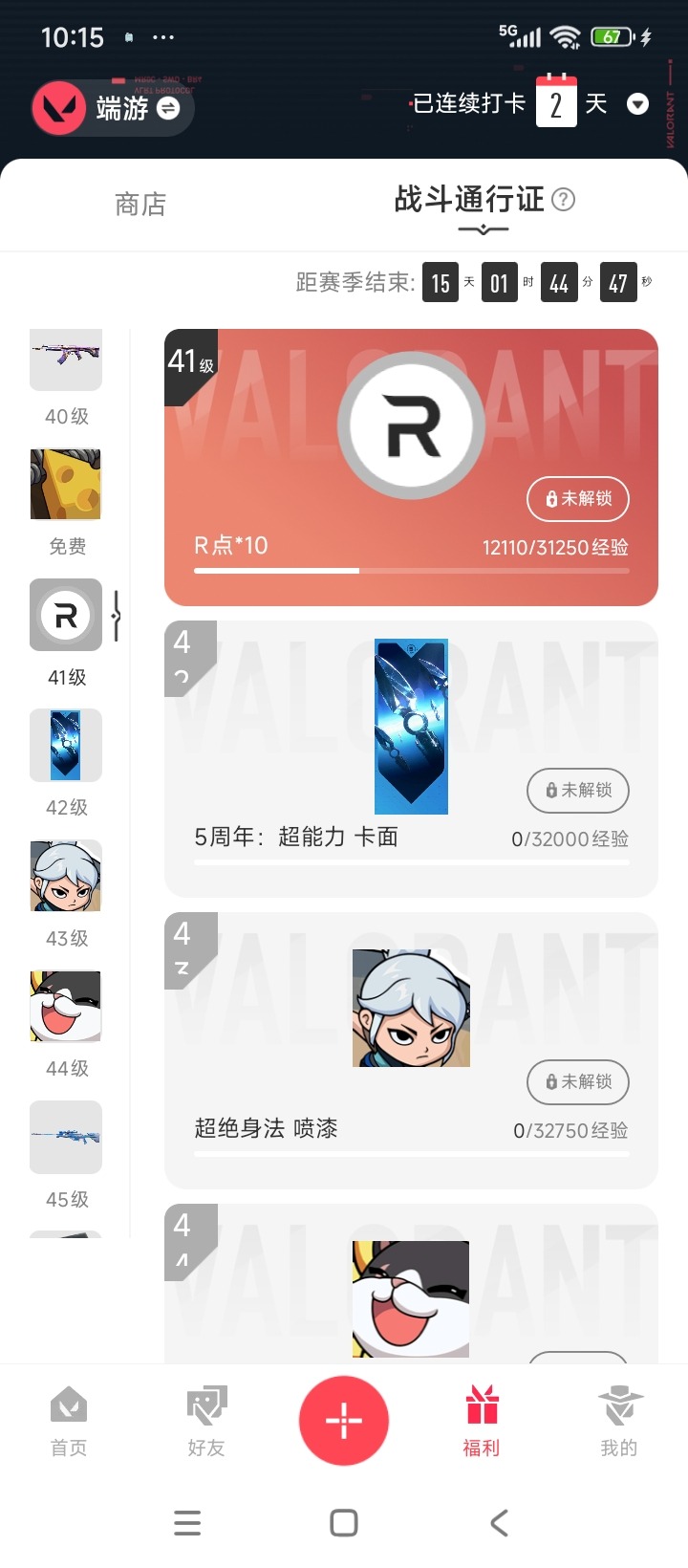The height and width of the screenshot is (1568, 688).
Task: Tap 未解锁 on 5周年:超能力 卡面
Action: pos(578,790)
